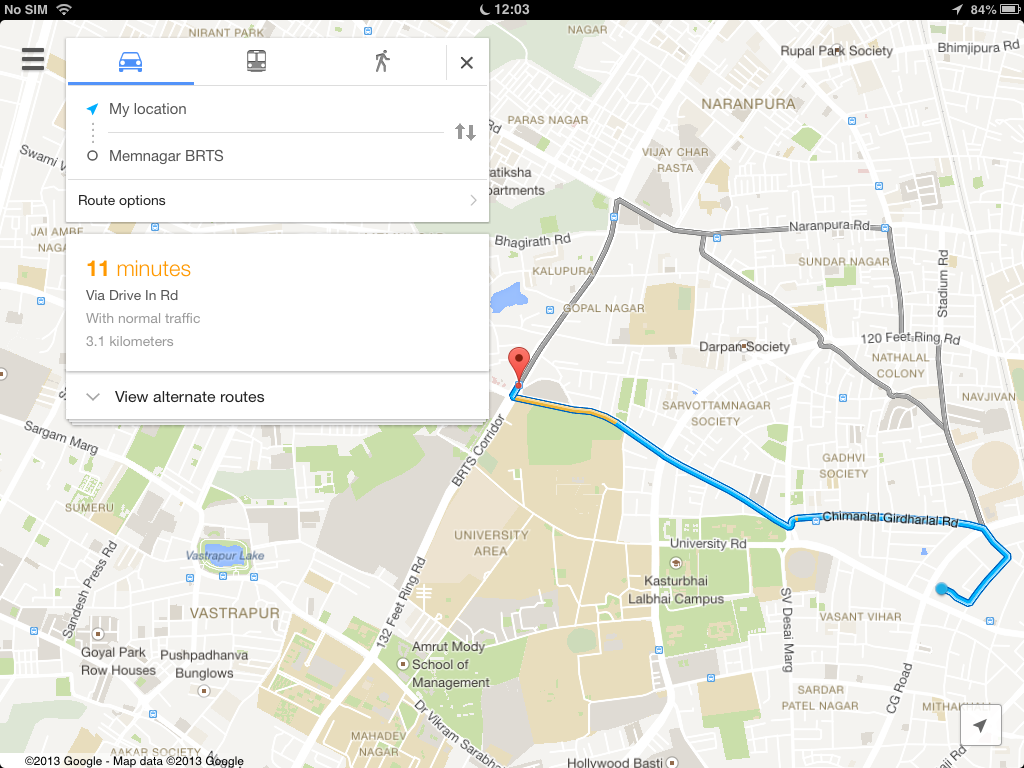Expand View alternate routes

point(278,397)
